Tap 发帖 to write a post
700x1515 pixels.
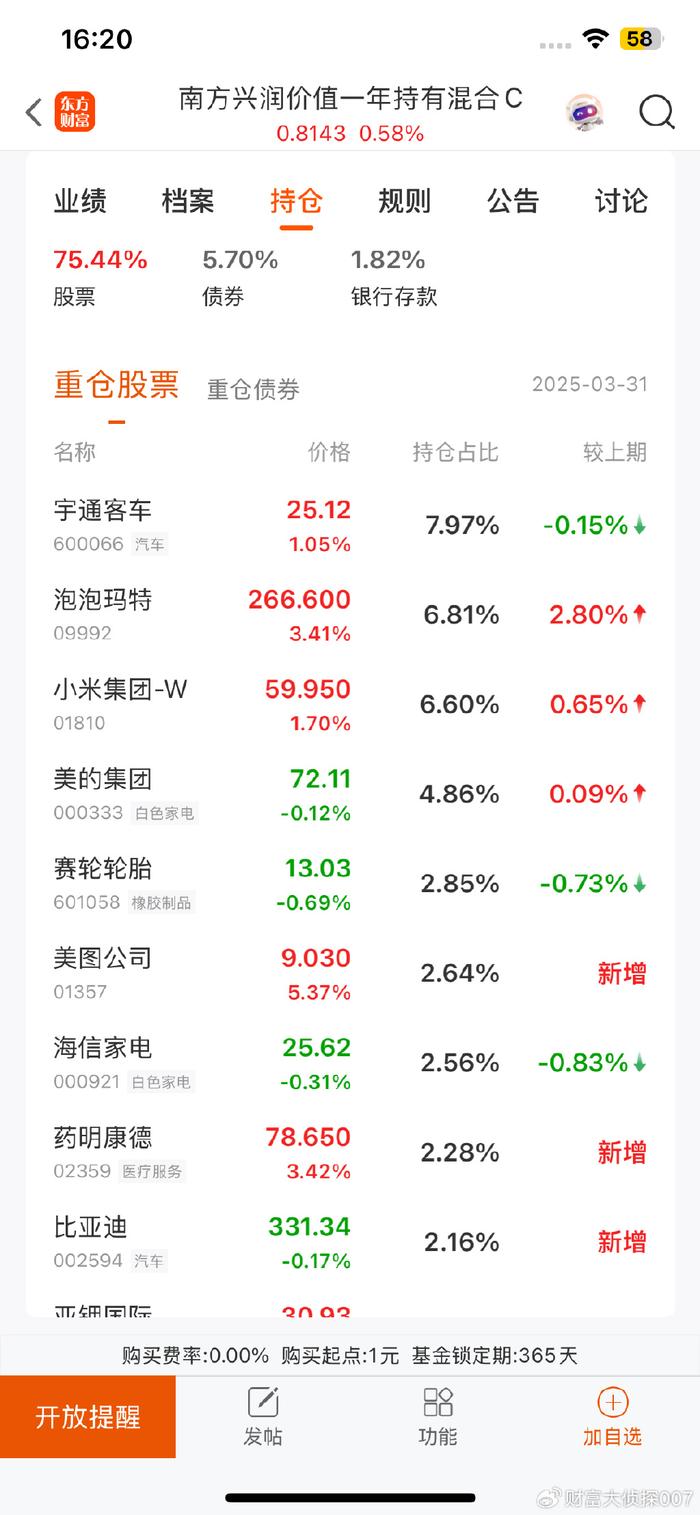pos(263,1417)
